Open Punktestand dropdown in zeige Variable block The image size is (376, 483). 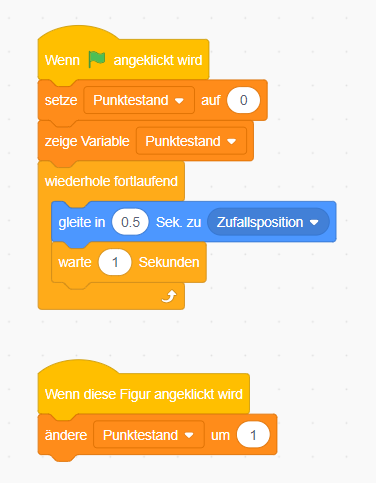(x=191, y=141)
